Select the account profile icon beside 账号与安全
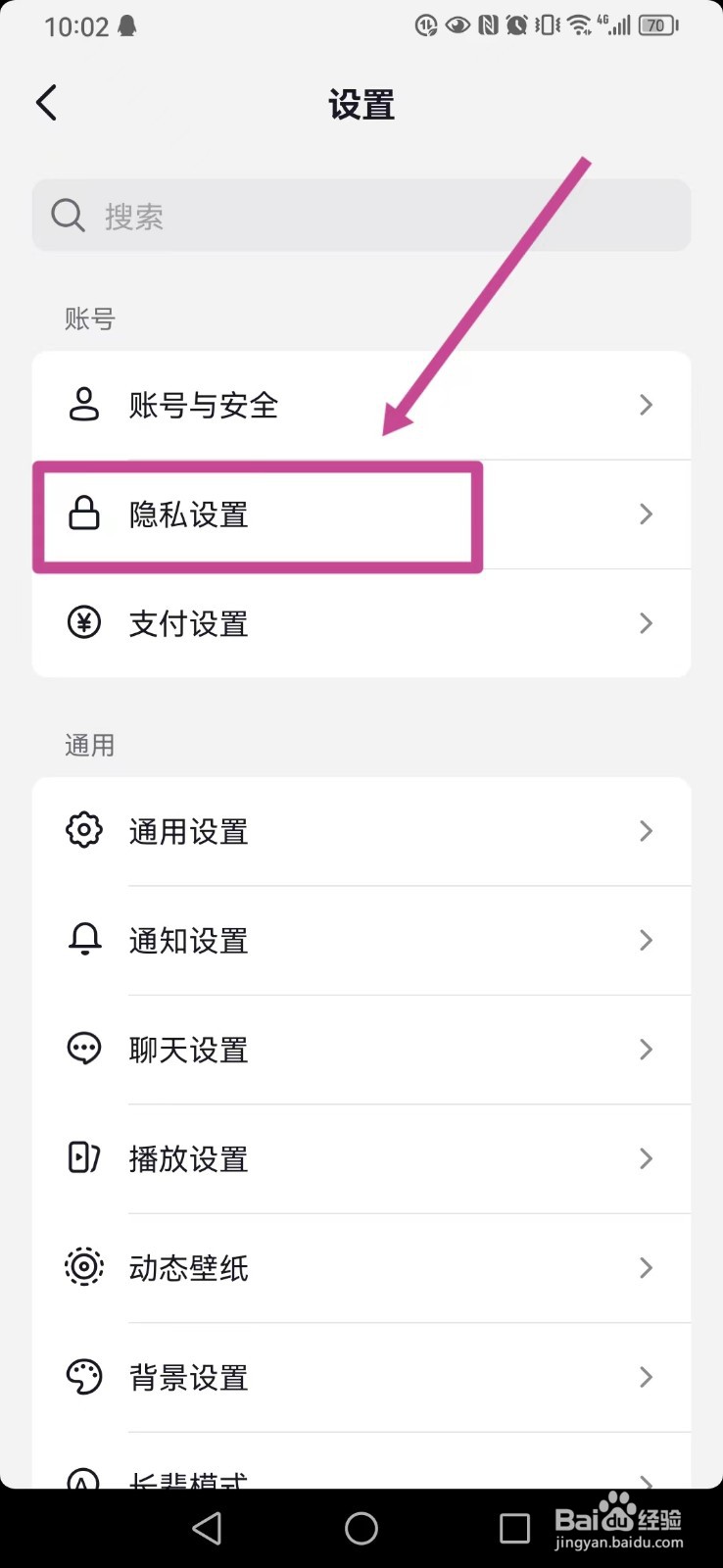Screen dimensions: 723x1568 click(83, 405)
